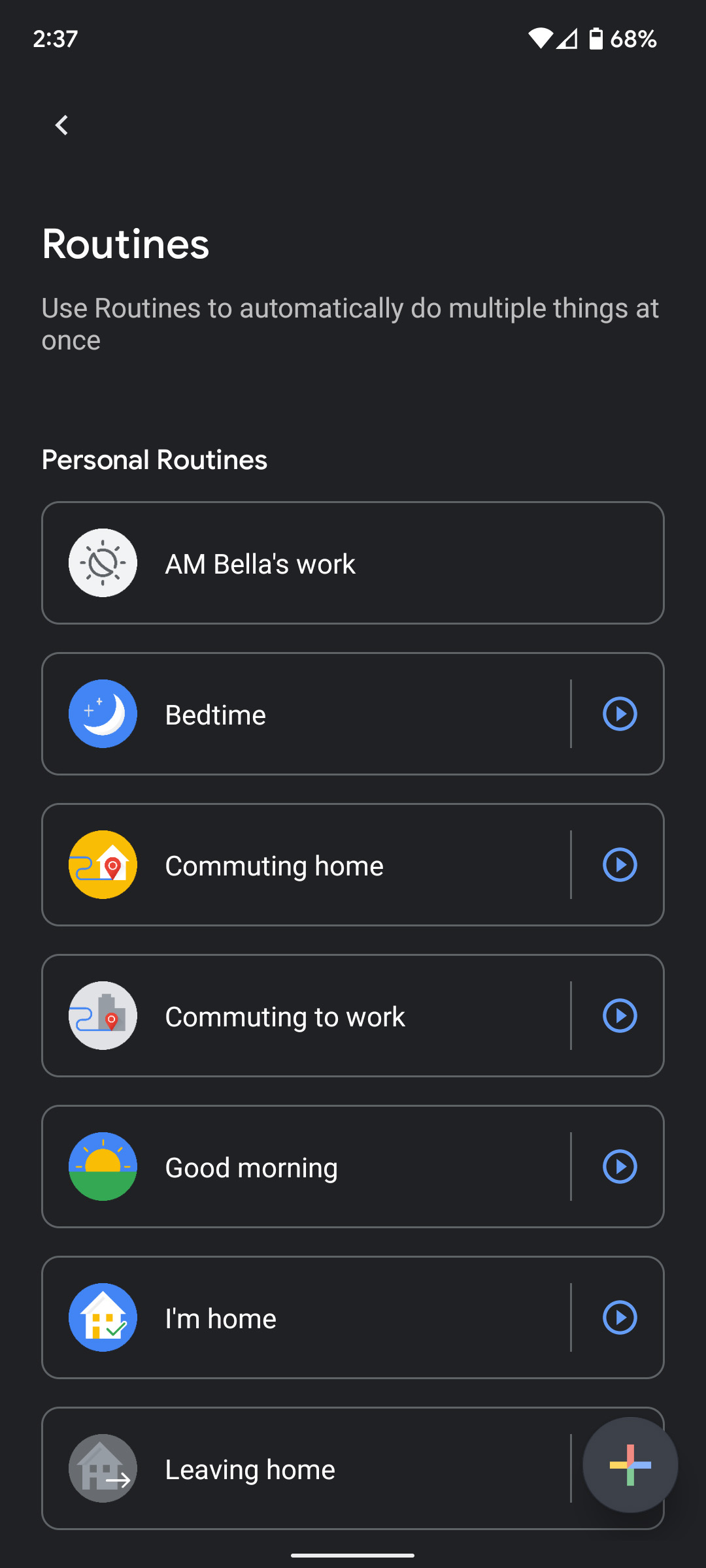This screenshot has height=1568, width=706.
Task: Select the Commuting home route icon
Action: pyautogui.click(x=103, y=864)
